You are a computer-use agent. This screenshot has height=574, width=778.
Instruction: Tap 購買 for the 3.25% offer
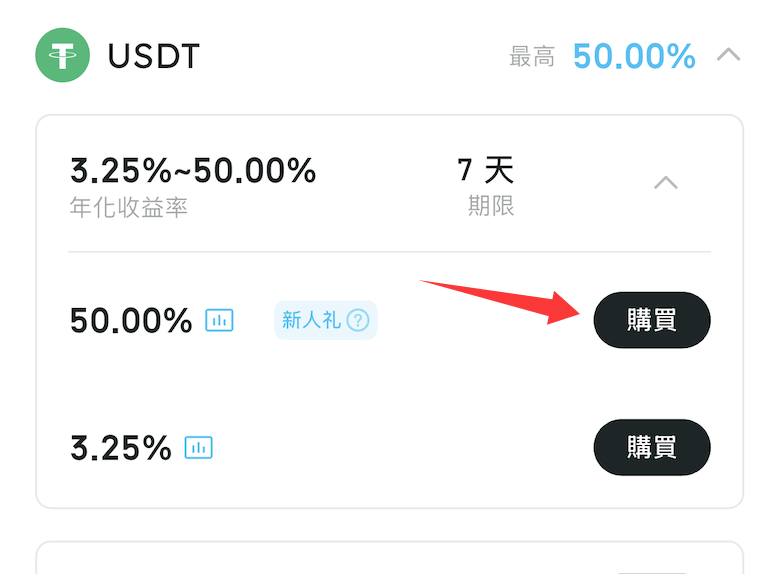(652, 447)
